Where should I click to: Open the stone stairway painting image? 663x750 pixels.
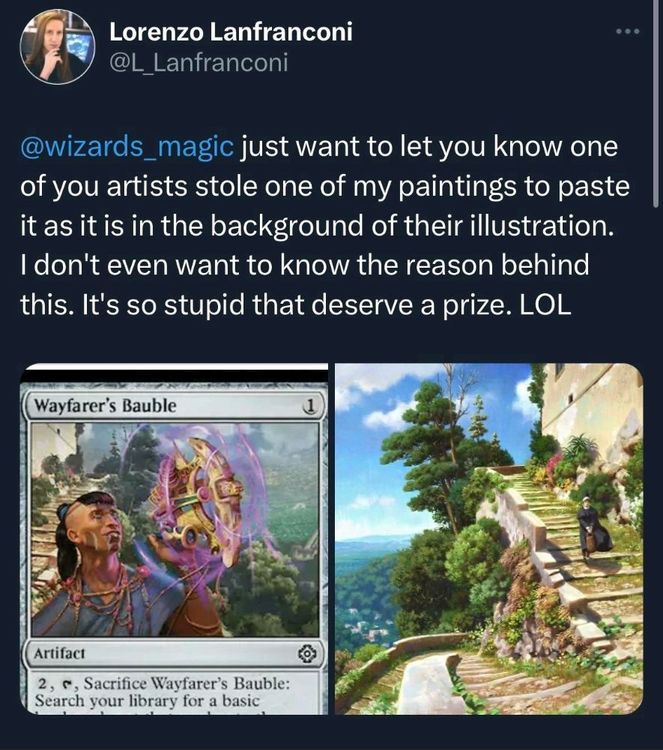click(488, 538)
